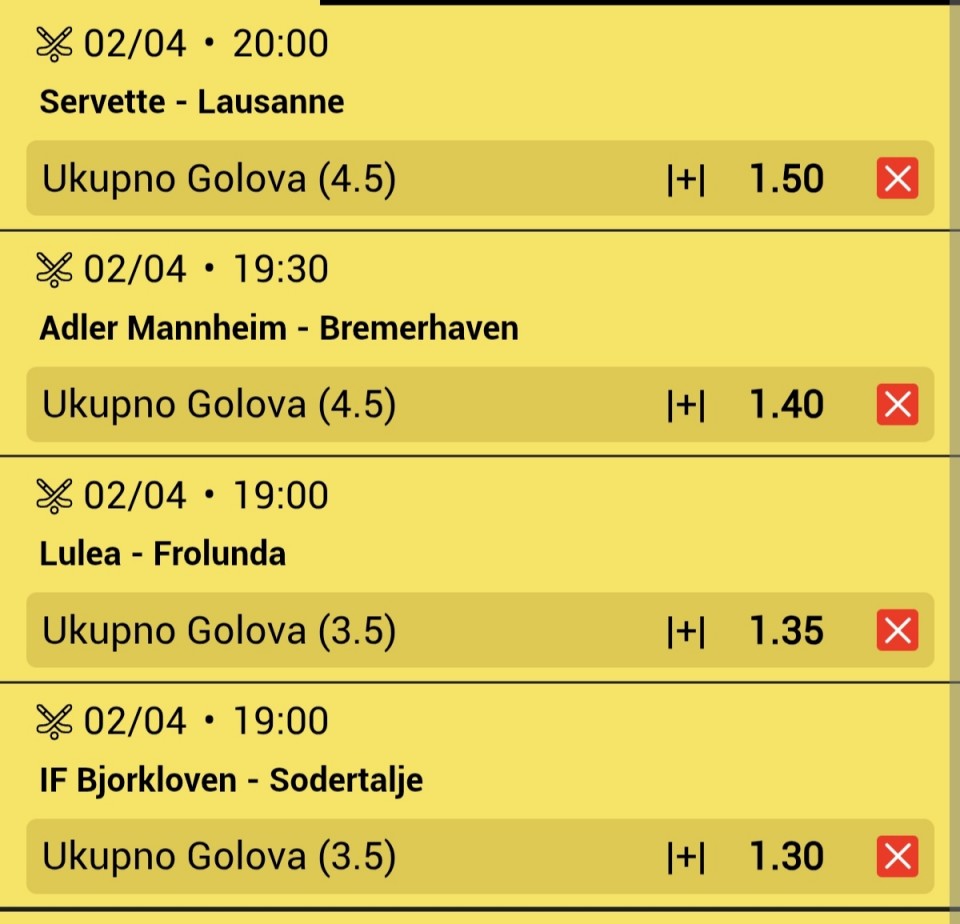The height and width of the screenshot is (924, 960).
Task: Remove the IF Bjorkloven - Sodertalje selection
Action: [897, 857]
